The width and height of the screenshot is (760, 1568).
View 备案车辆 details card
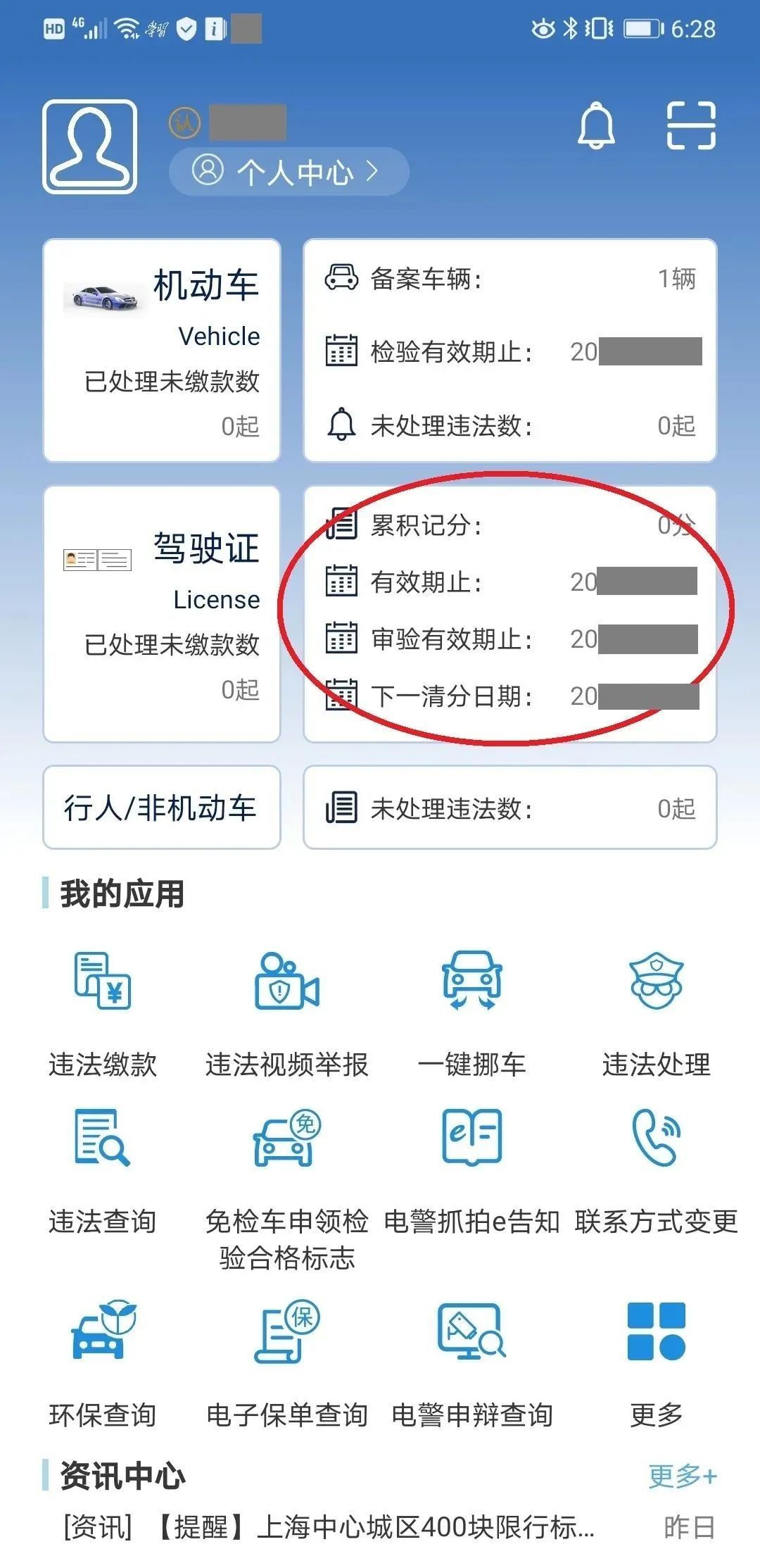click(x=509, y=351)
